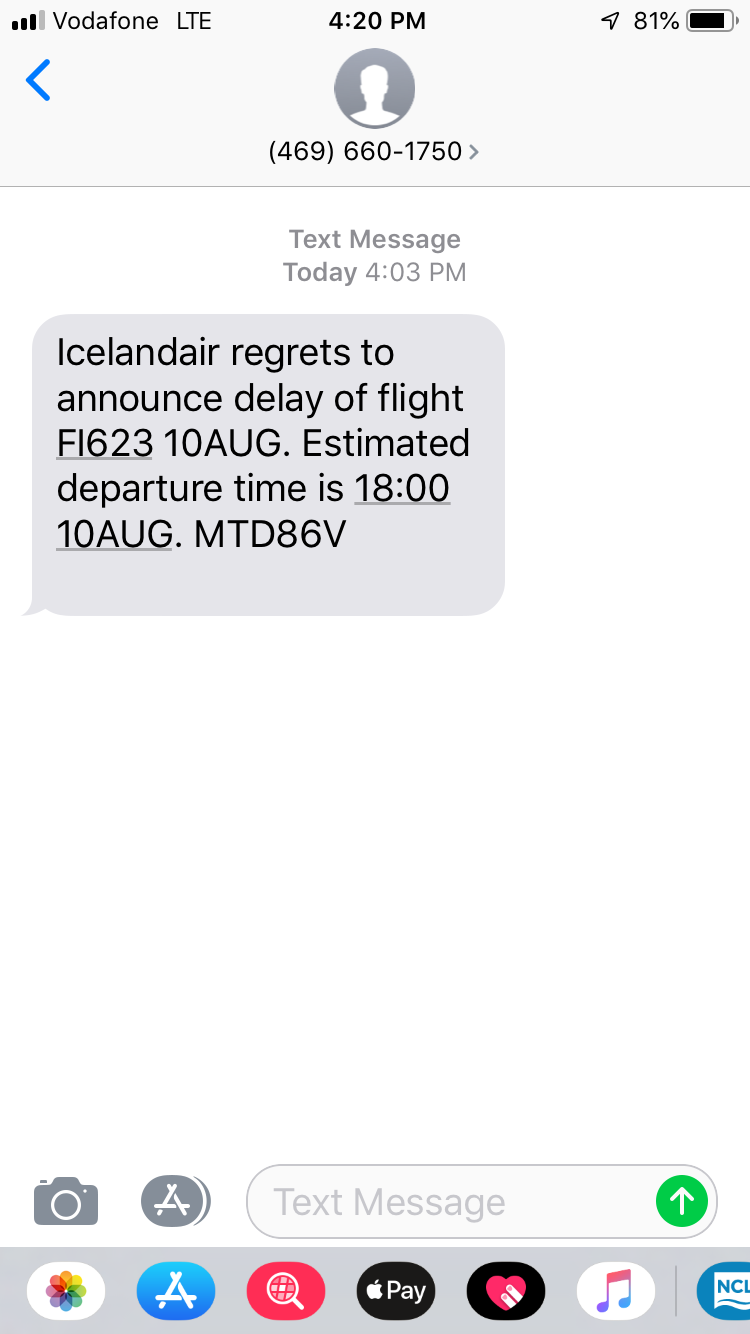Focus the Text Message input field
750x1334 pixels.
(x=448, y=1201)
